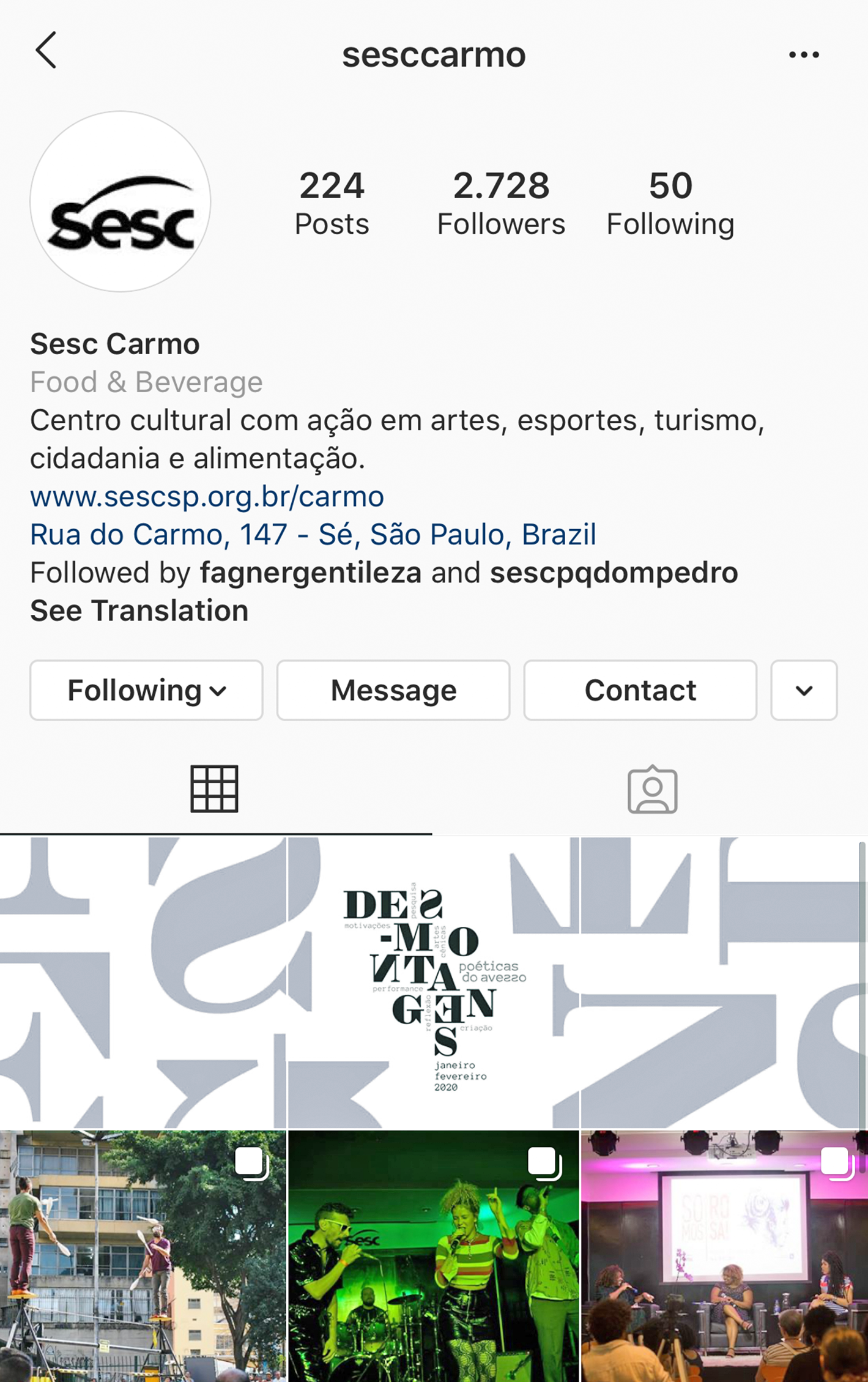
Task: Tap the Contact button
Action: pyautogui.click(x=640, y=690)
